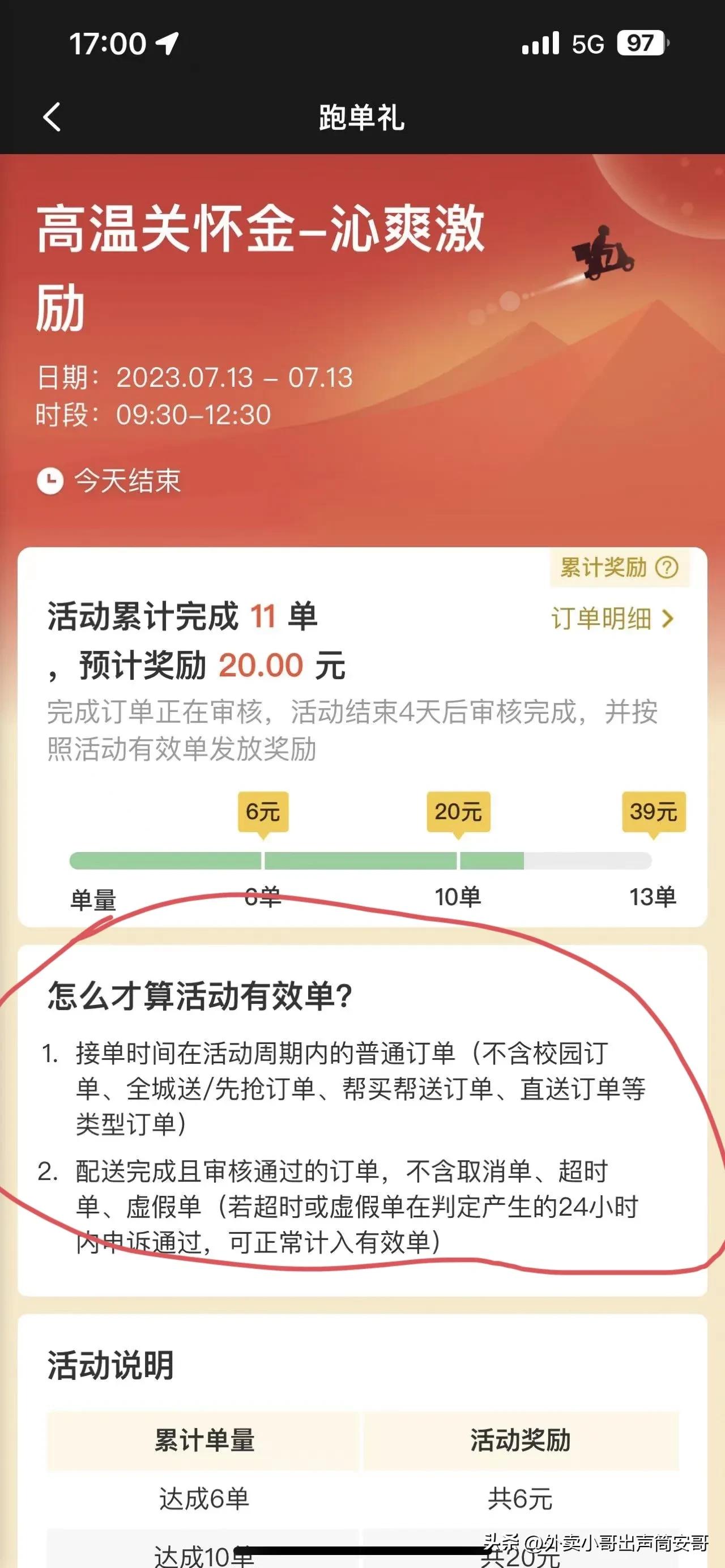The width and height of the screenshot is (725, 1568).
Task: Tap the 5G indicator in the status bar
Action: [587, 42]
